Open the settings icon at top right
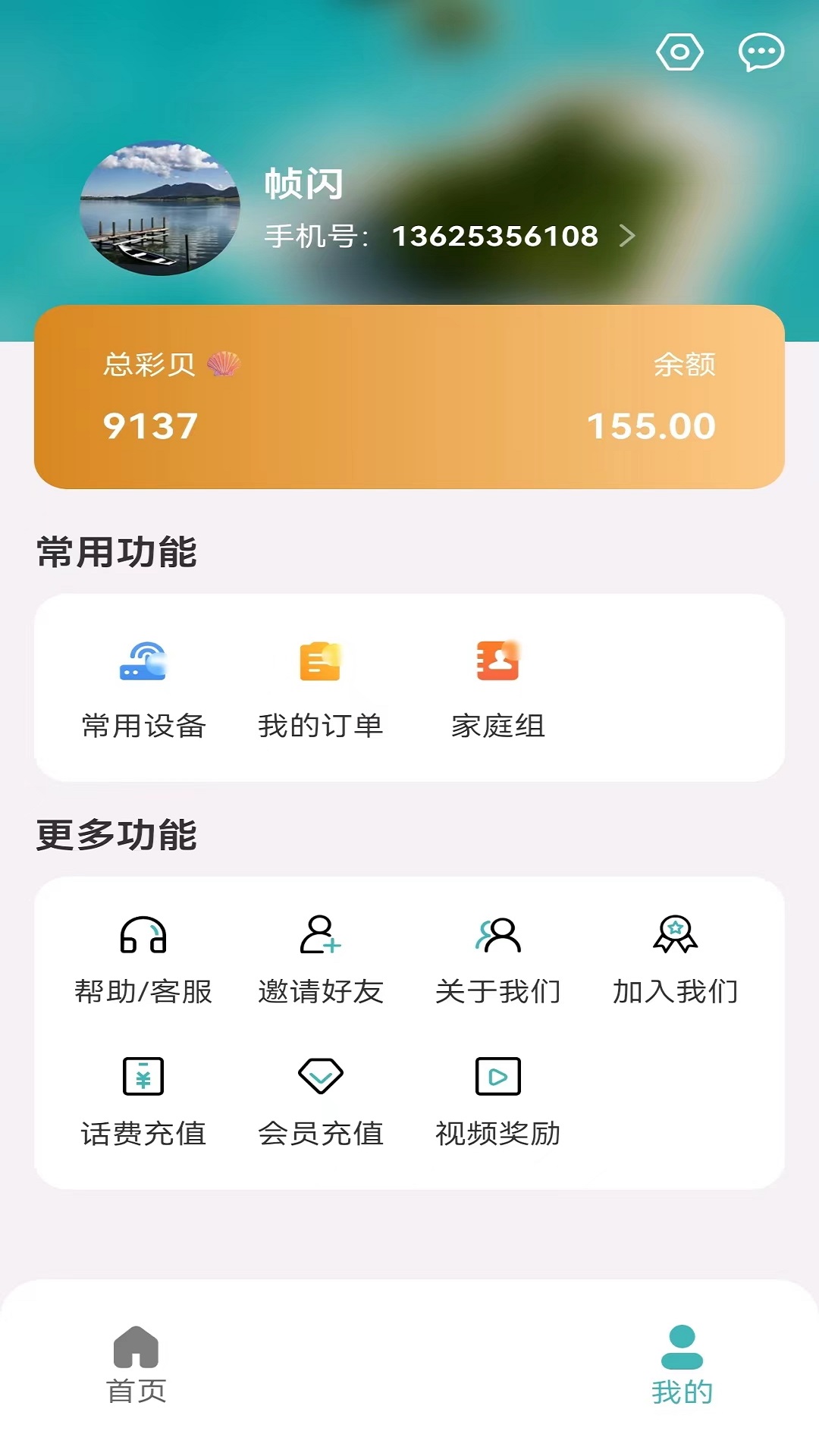Screen dimensions: 819x1456 point(680,53)
